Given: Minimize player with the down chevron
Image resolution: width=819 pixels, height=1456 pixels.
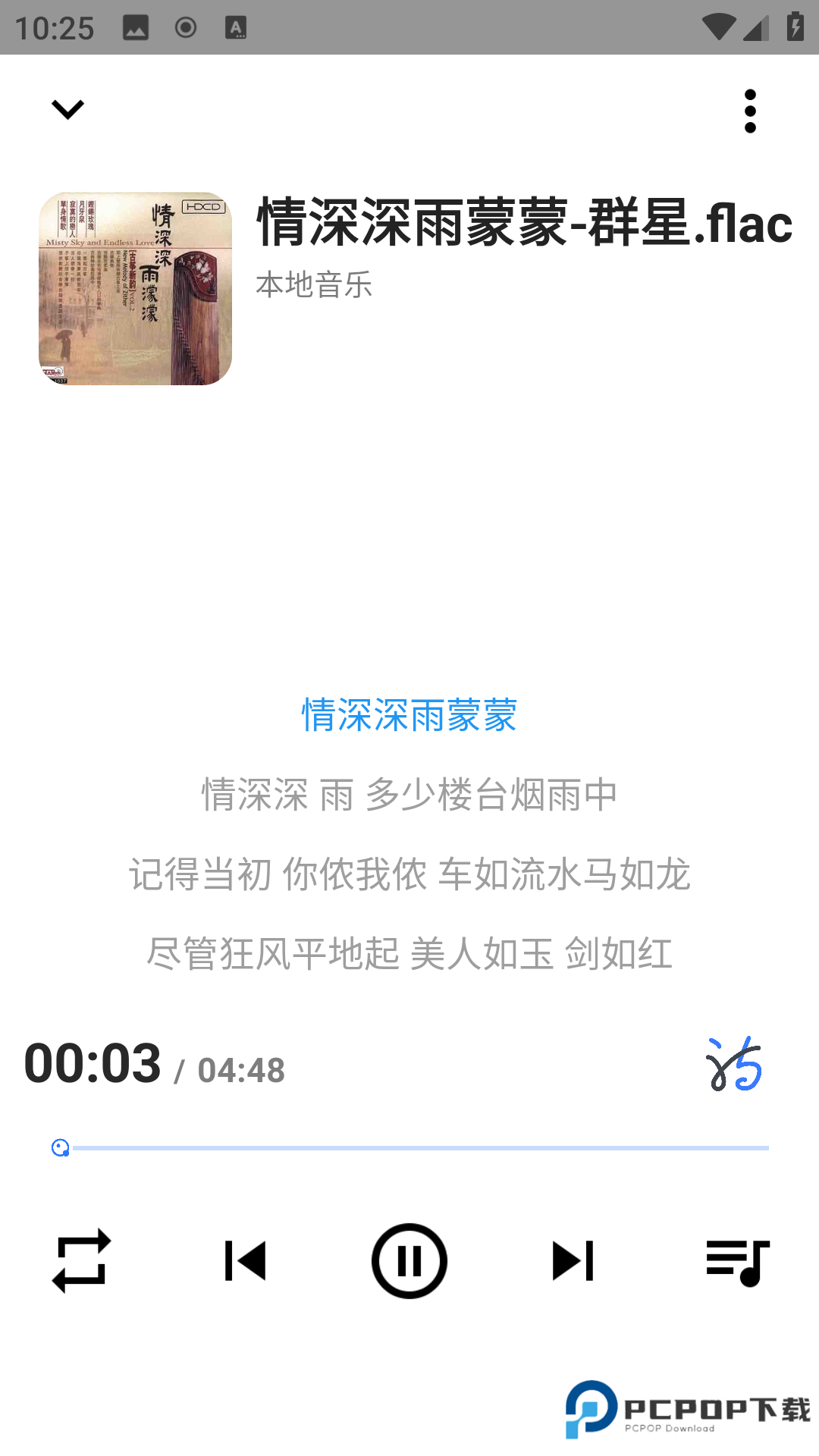Looking at the screenshot, I should tap(67, 108).
